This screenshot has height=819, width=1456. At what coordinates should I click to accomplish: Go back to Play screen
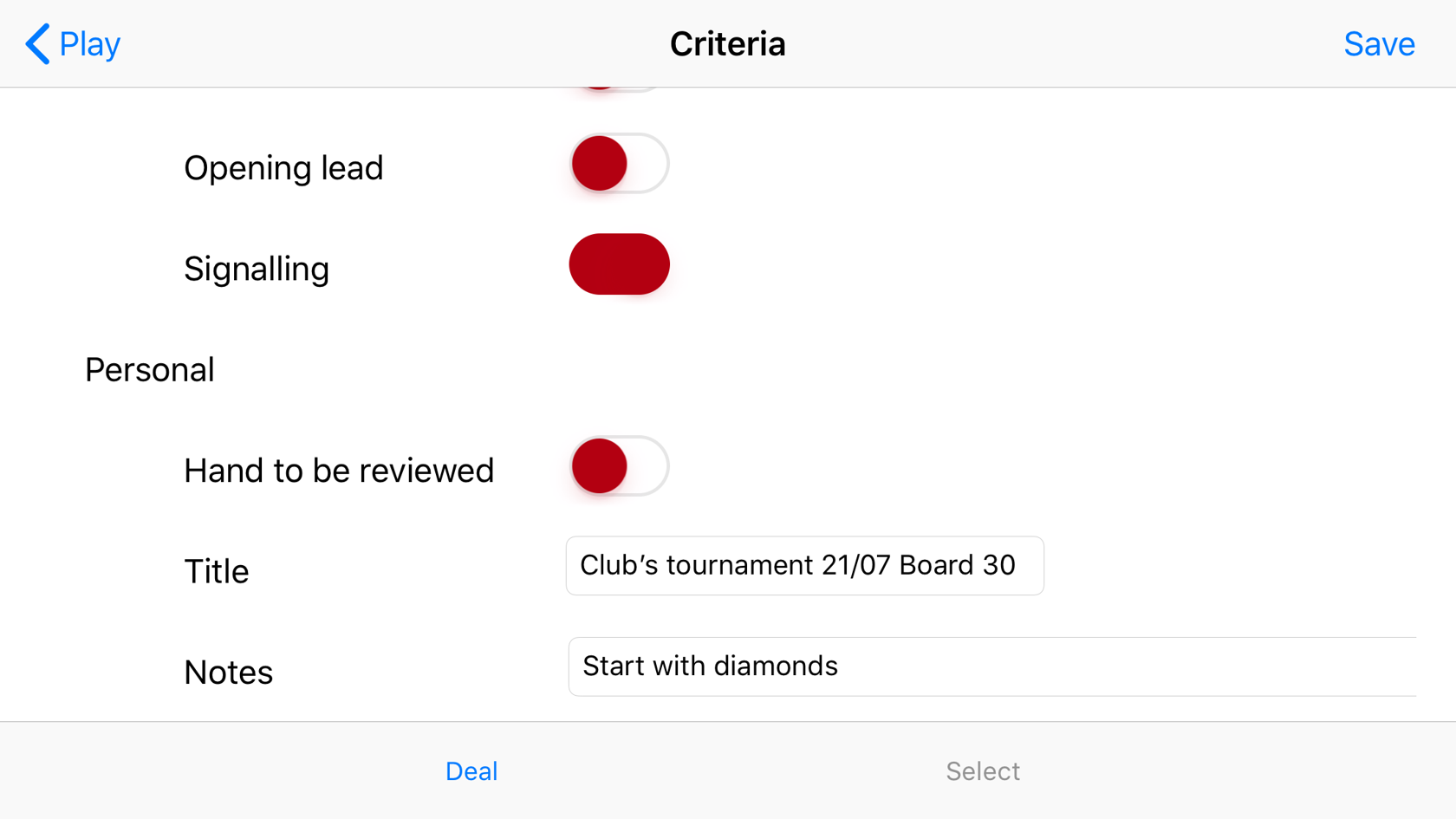(x=73, y=43)
